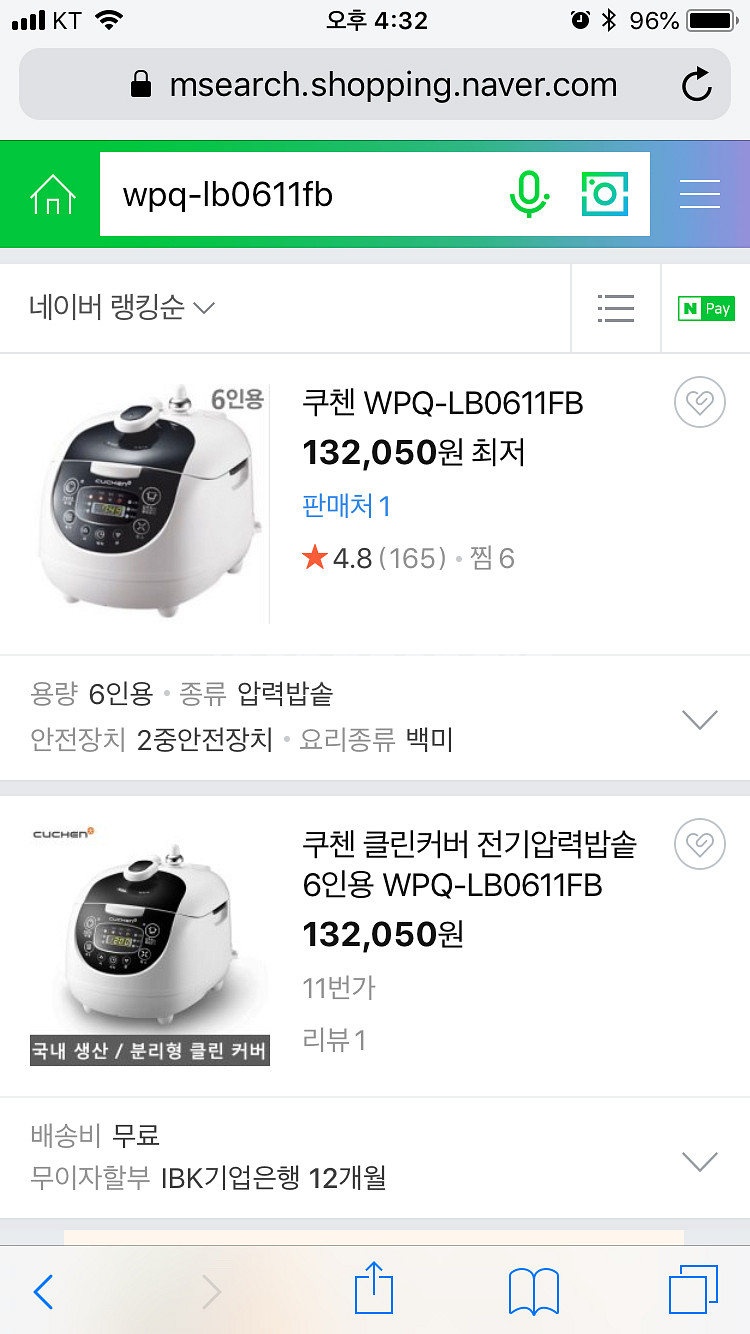Screen dimensions: 750x1334
Task: Open Safari bookmarks
Action: [x=533, y=1291]
